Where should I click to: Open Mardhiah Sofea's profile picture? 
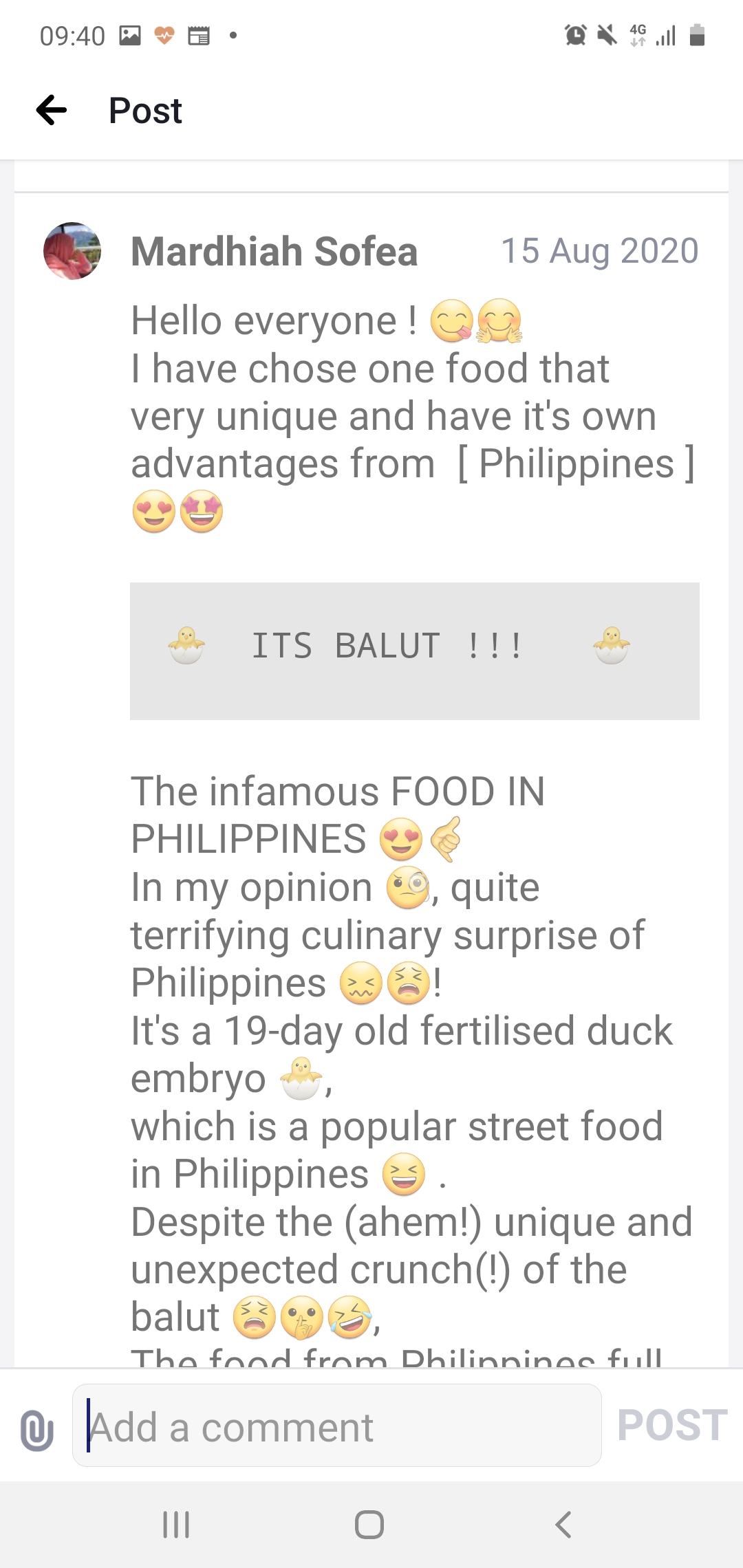click(x=72, y=251)
